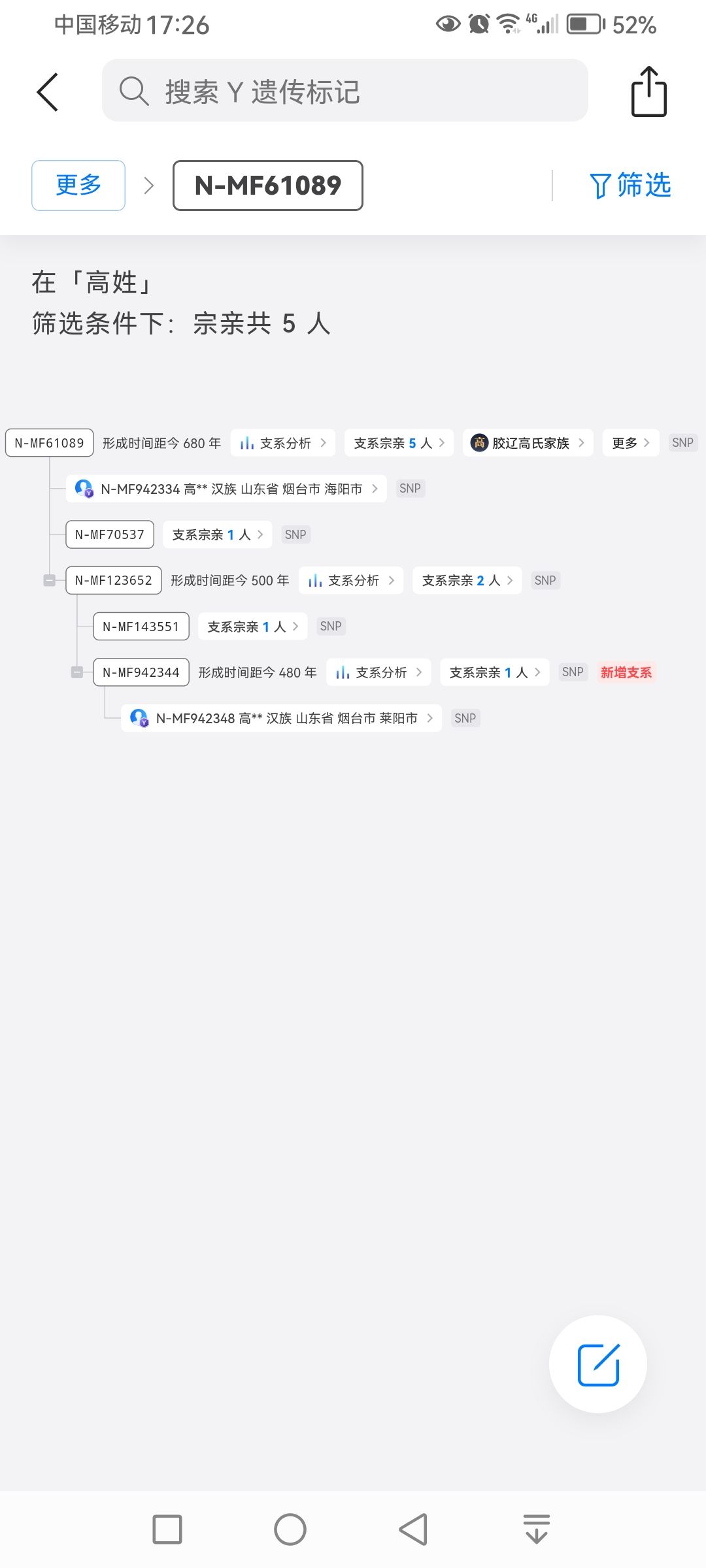
Task: Go to the system home screen
Action: tap(290, 1529)
